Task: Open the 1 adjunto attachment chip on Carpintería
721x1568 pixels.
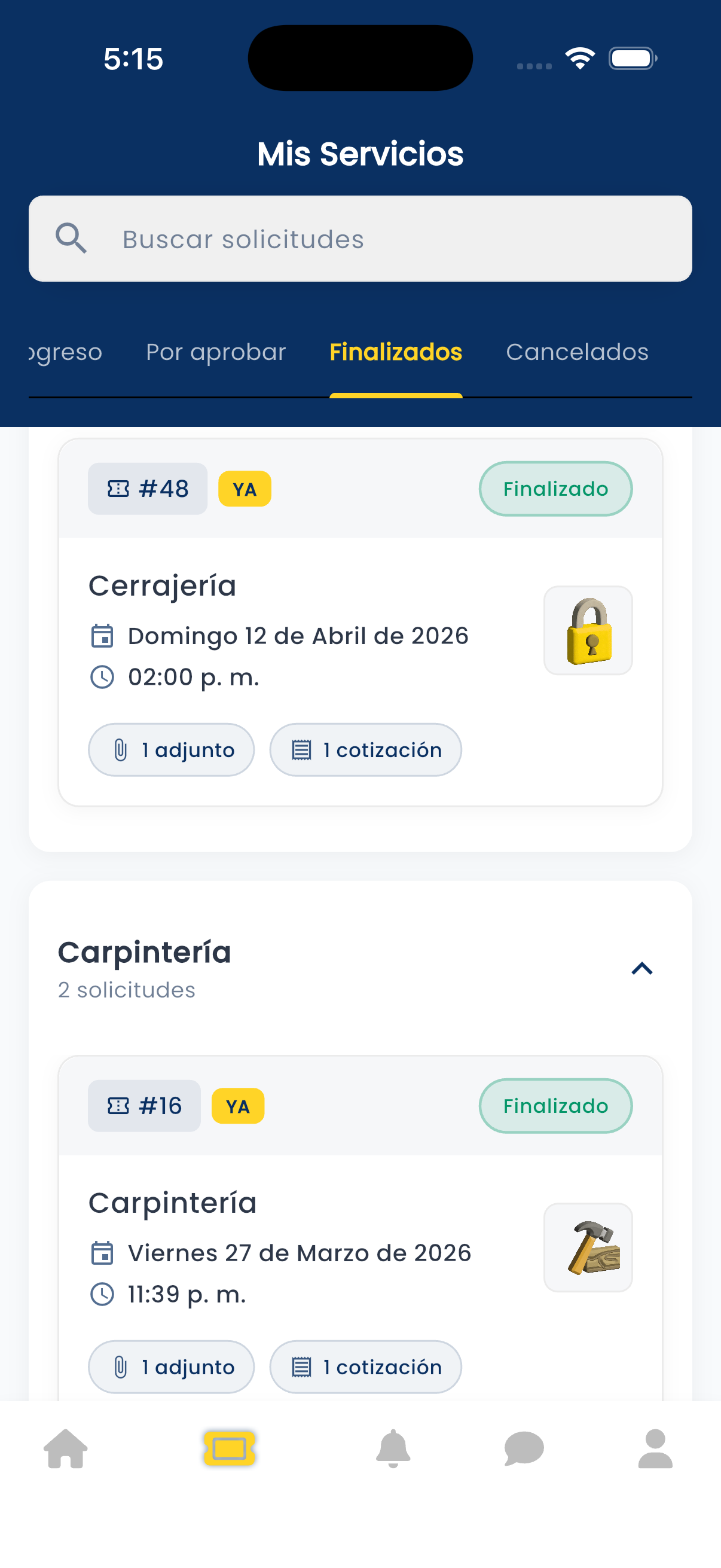Action: click(171, 1366)
